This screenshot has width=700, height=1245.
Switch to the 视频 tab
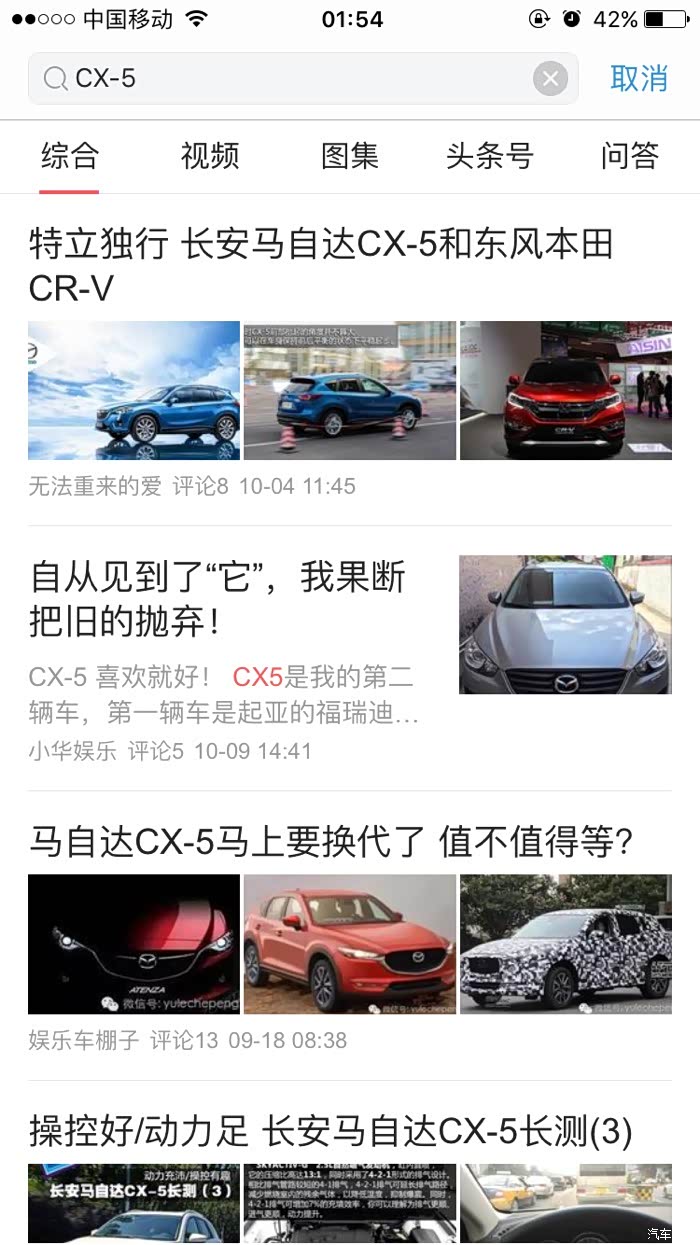(x=210, y=156)
